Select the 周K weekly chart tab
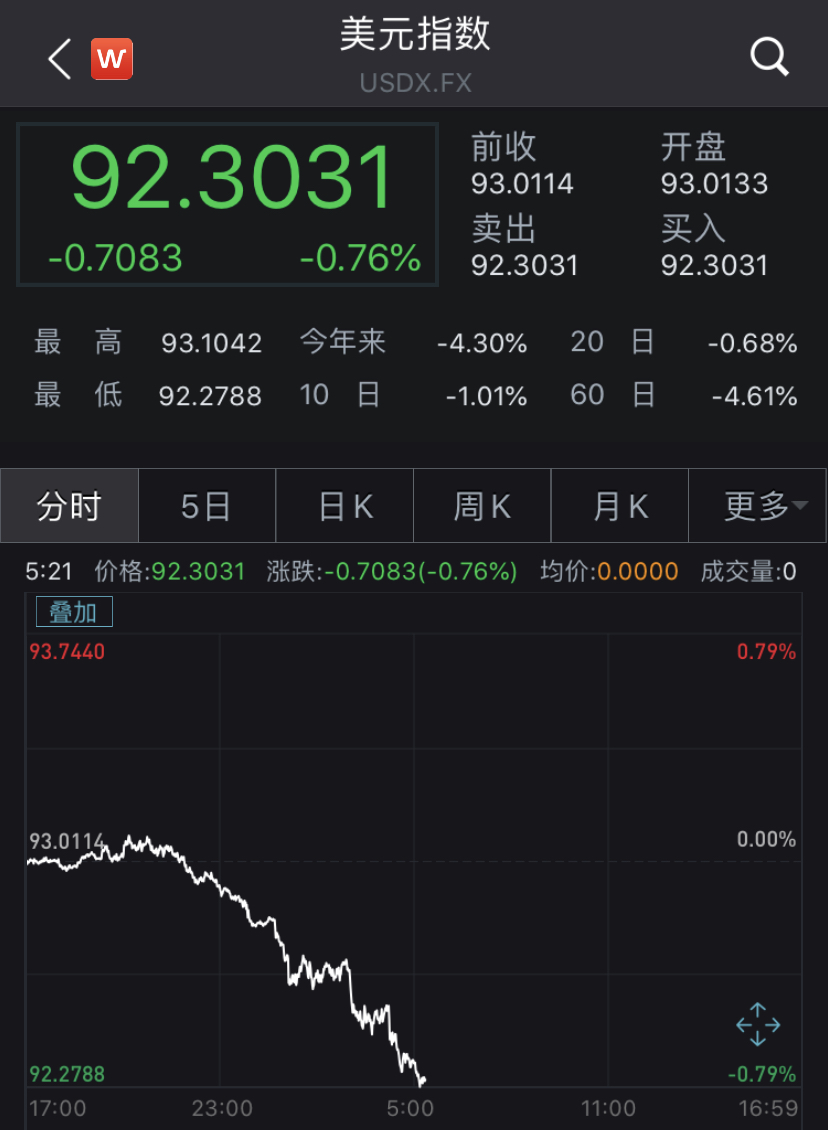 (482, 506)
